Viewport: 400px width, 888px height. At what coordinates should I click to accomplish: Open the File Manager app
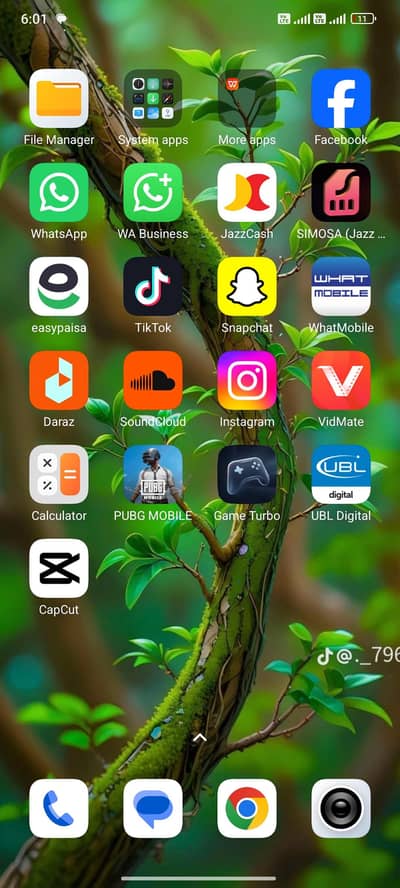tap(59, 99)
